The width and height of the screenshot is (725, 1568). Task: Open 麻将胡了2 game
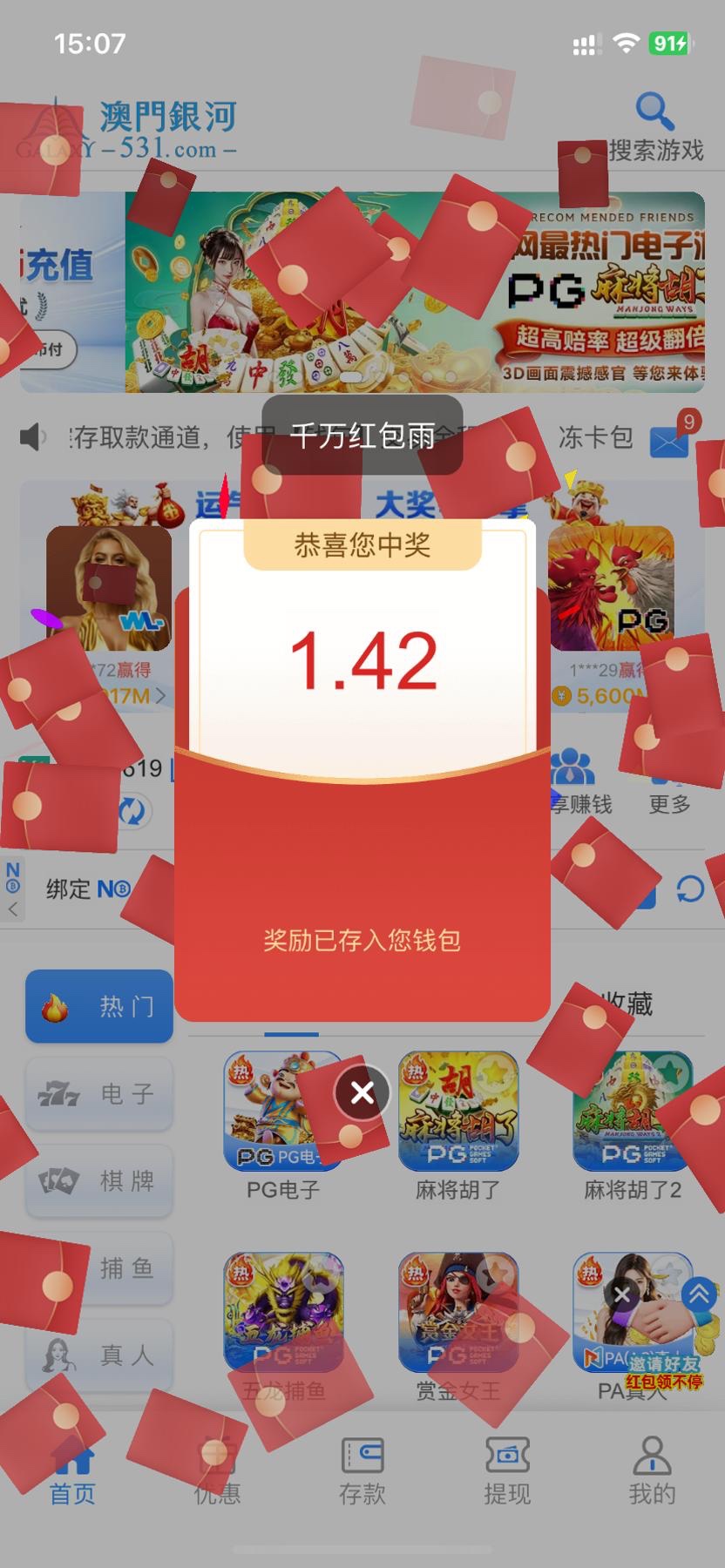[633, 1112]
